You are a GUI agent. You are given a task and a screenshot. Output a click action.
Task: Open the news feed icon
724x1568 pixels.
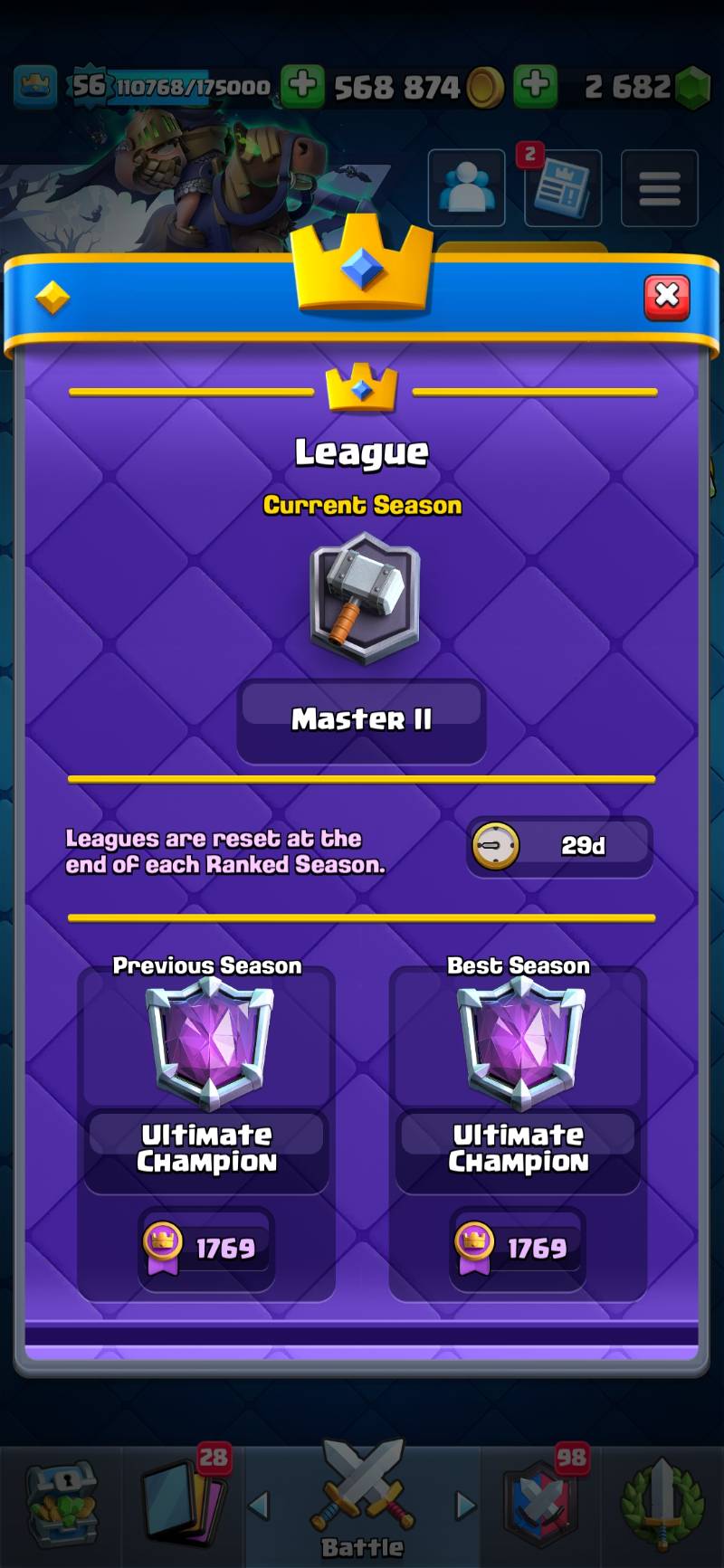(x=563, y=187)
